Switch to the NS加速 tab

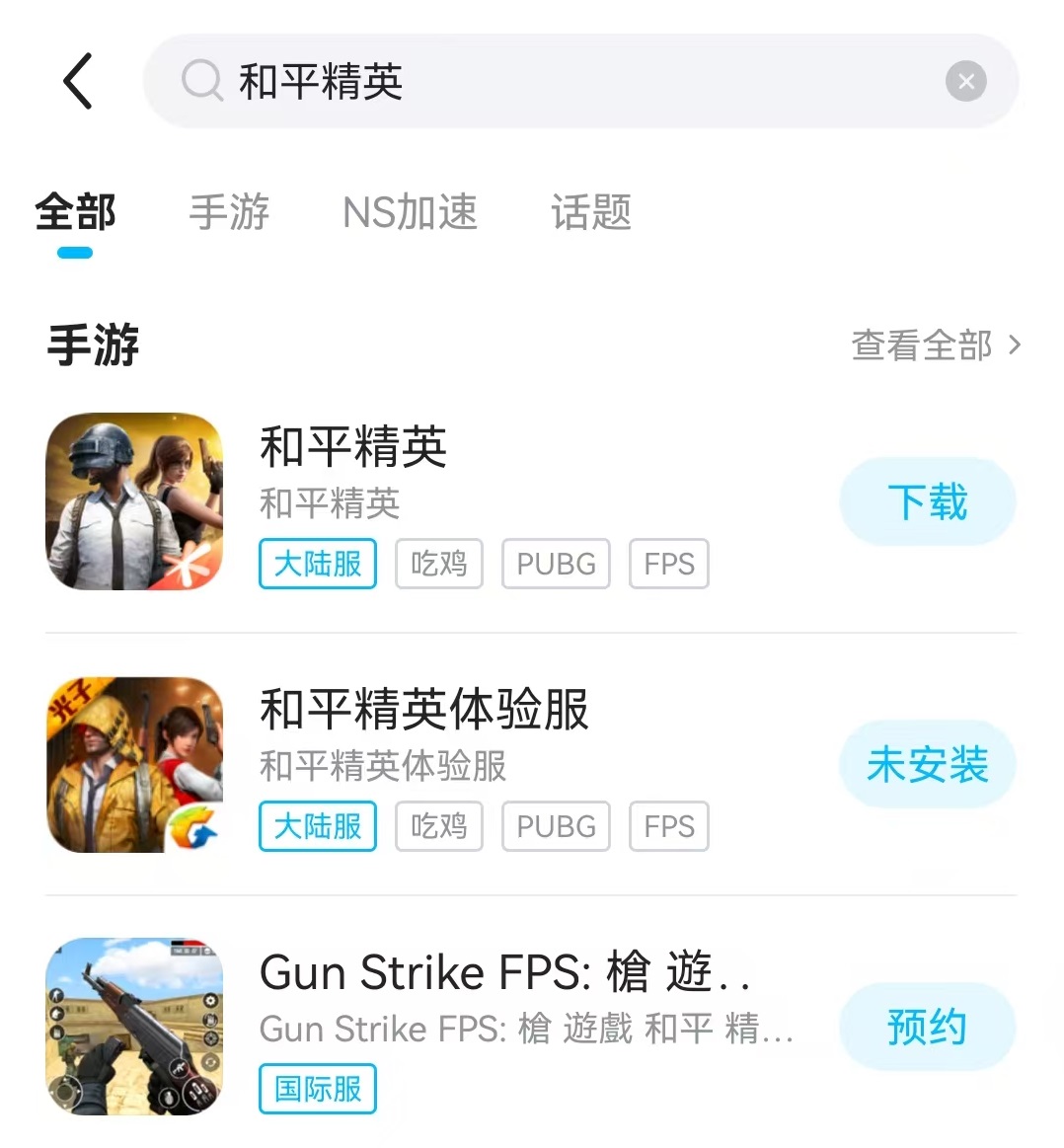[410, 212]
